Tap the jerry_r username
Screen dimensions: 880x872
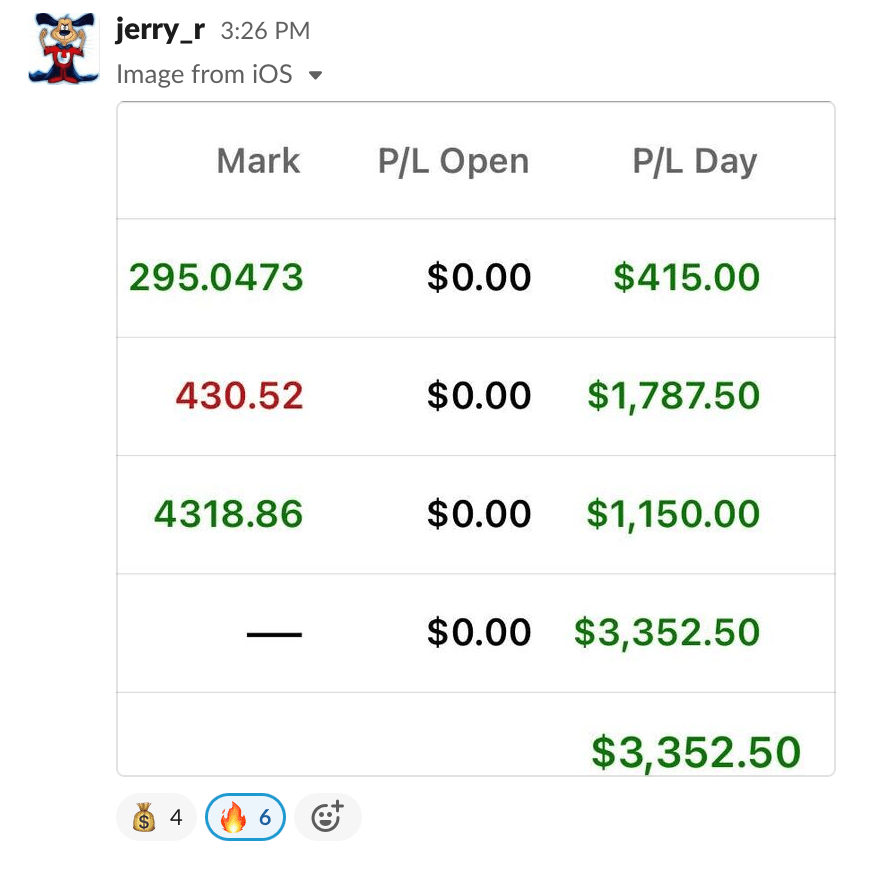[160, 31]
